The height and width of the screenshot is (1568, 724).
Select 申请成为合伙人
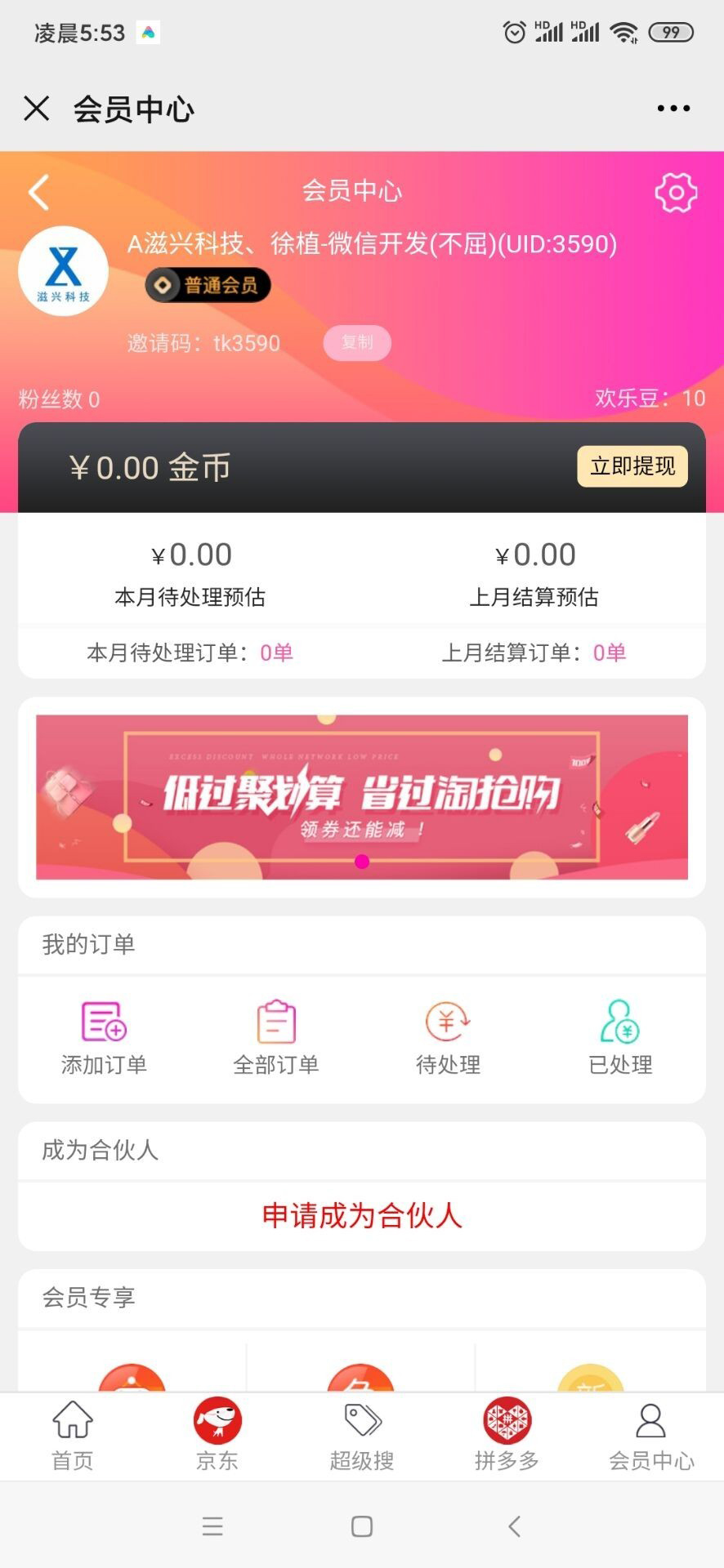[362, 1216]
